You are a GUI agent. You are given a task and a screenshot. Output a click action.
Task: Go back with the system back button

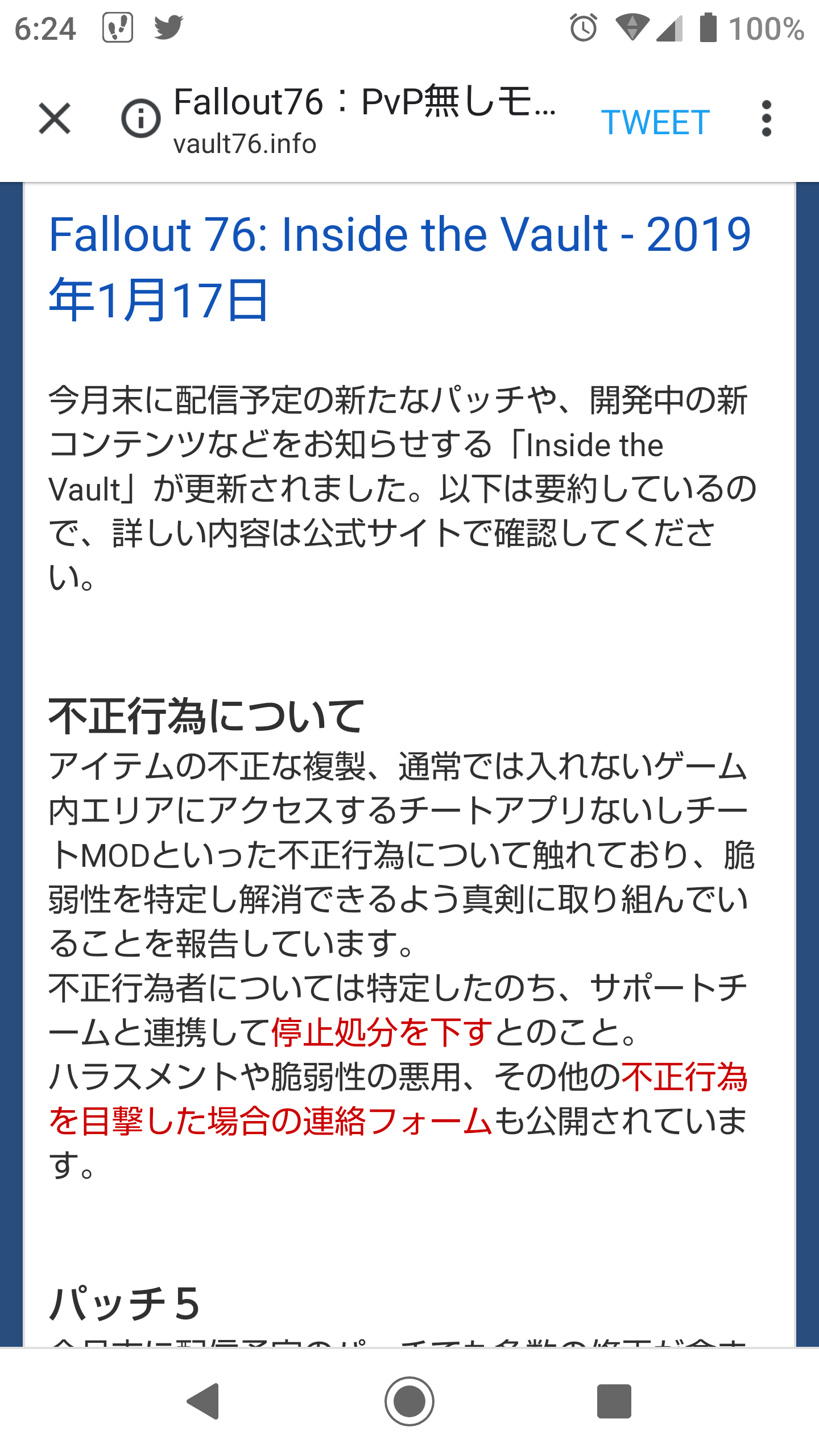[x=204, y=1401]
